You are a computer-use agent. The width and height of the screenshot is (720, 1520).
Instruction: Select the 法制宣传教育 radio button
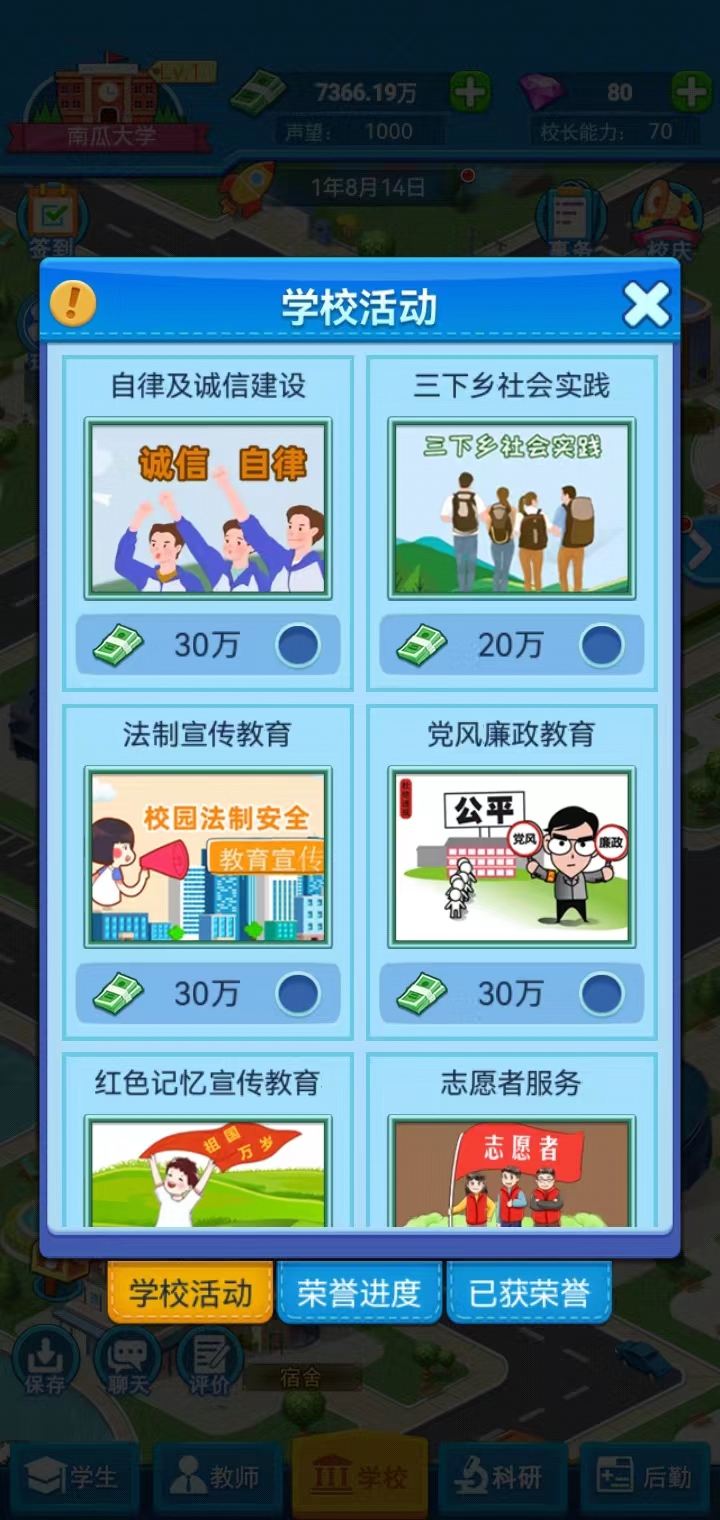pos(298,994)
